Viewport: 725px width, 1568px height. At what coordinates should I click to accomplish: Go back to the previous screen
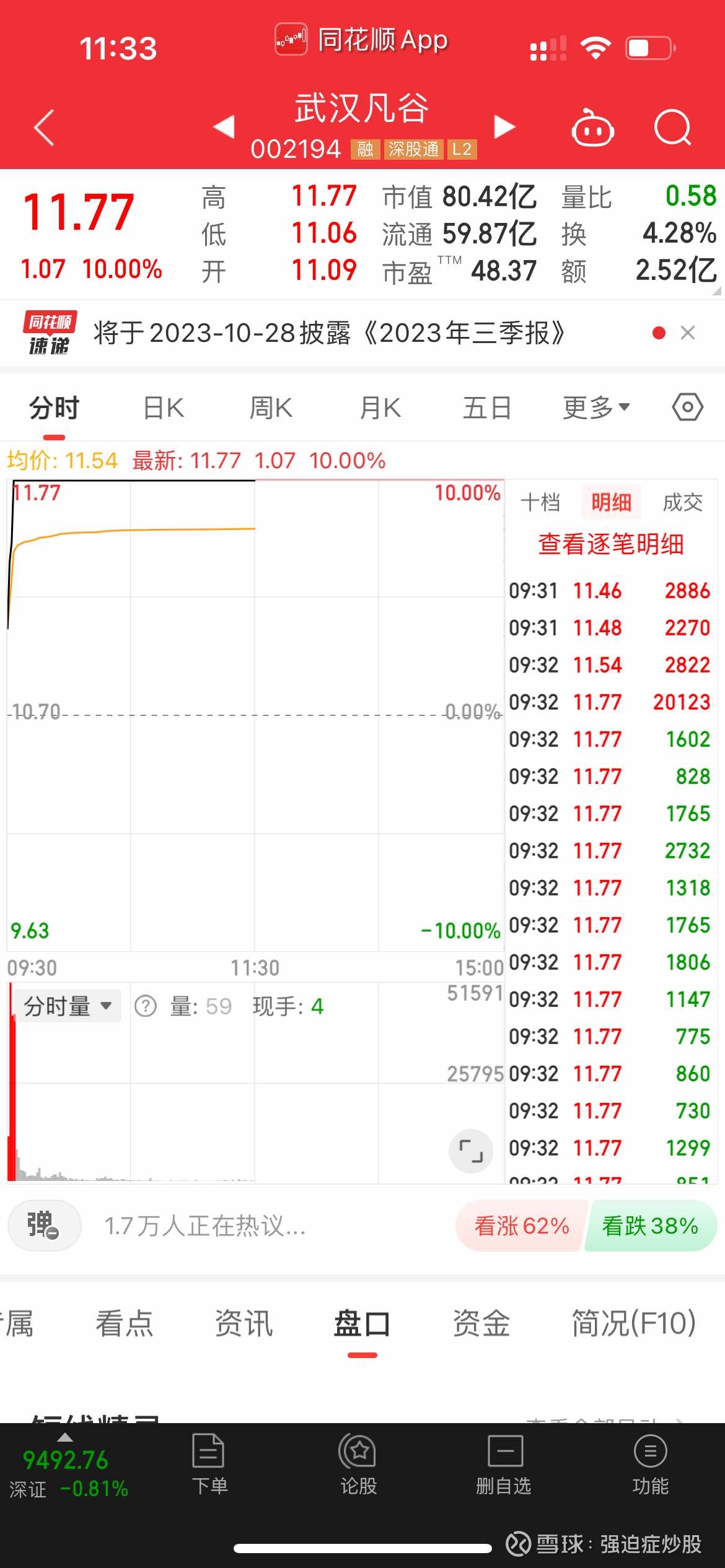pos(42,126)
